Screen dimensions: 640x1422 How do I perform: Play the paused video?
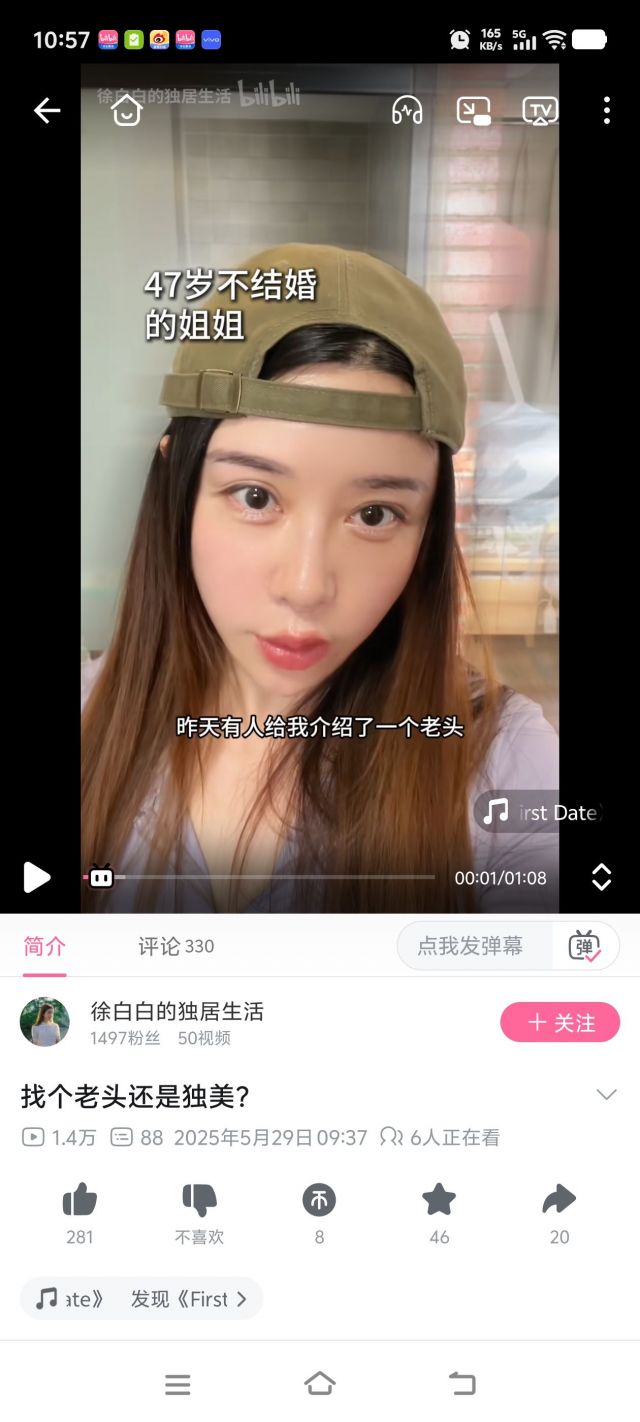point(37,877)
